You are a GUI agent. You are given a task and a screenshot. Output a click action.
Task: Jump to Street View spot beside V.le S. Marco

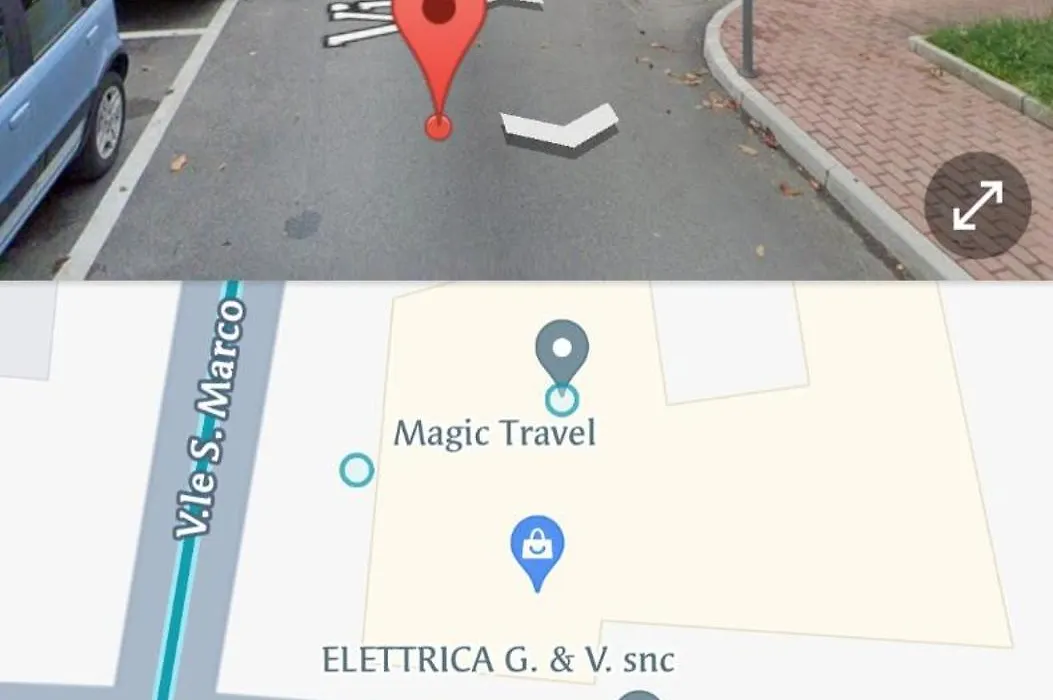tap(357, 469)
